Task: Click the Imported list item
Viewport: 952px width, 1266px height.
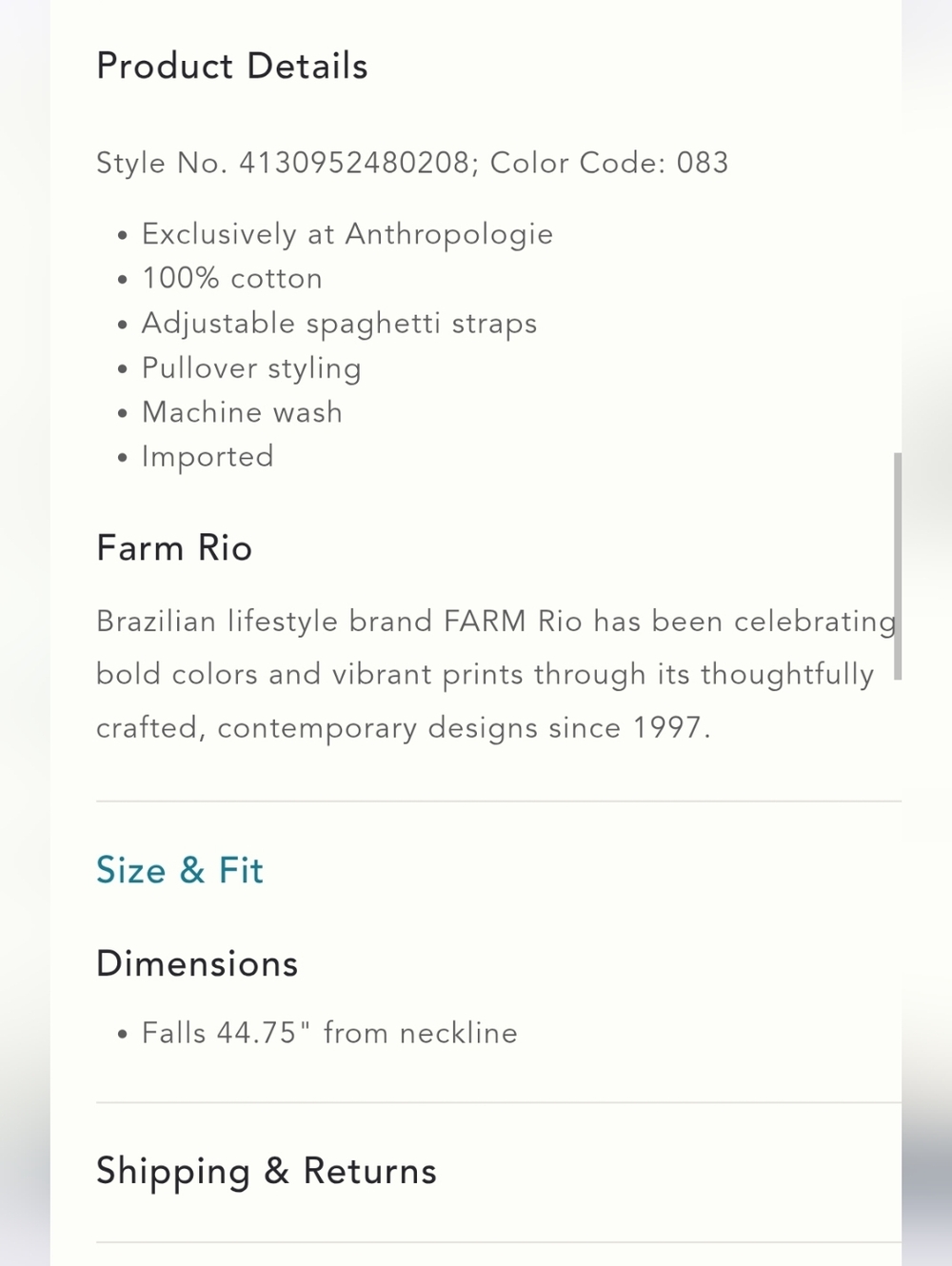Action: 208,456
